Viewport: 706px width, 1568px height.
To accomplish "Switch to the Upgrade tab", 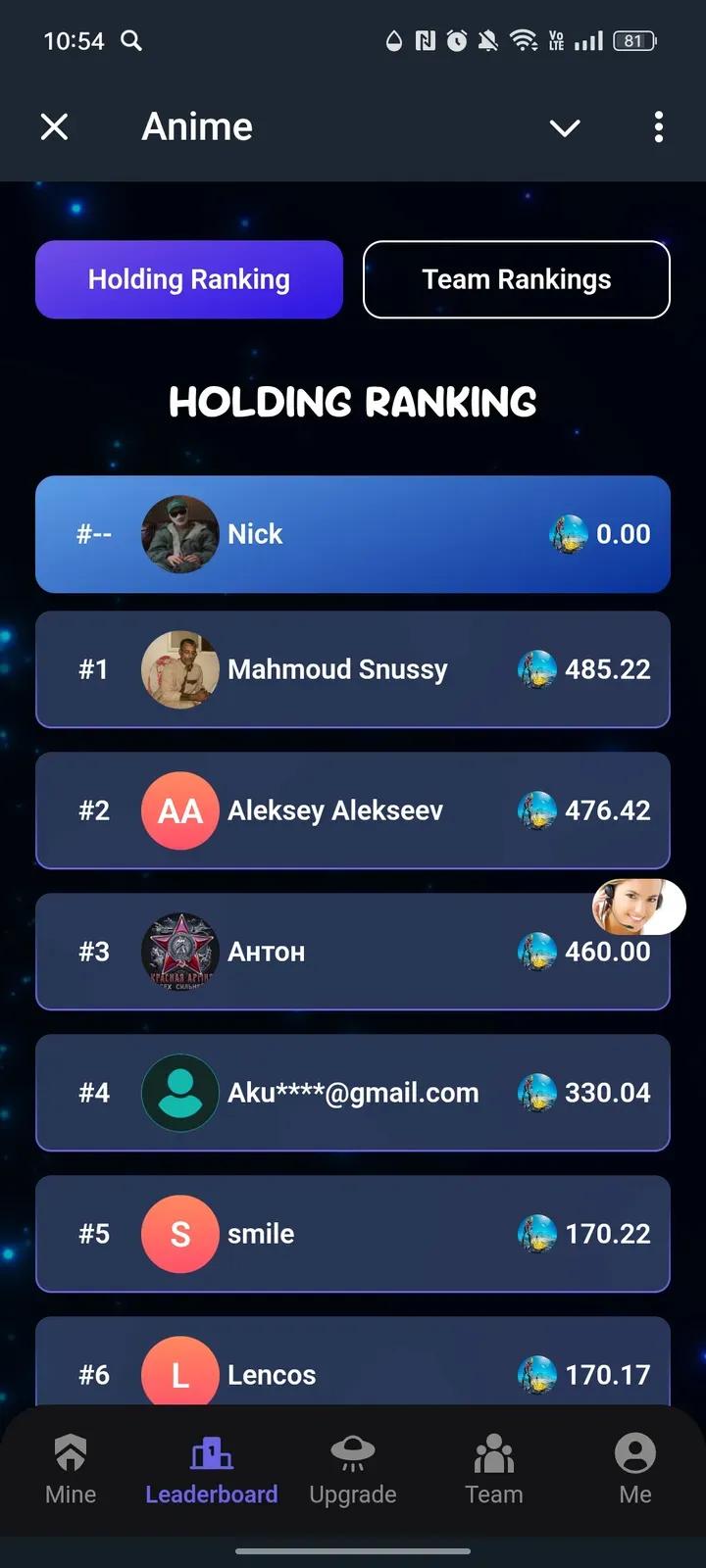I will tap(353, 1469).
